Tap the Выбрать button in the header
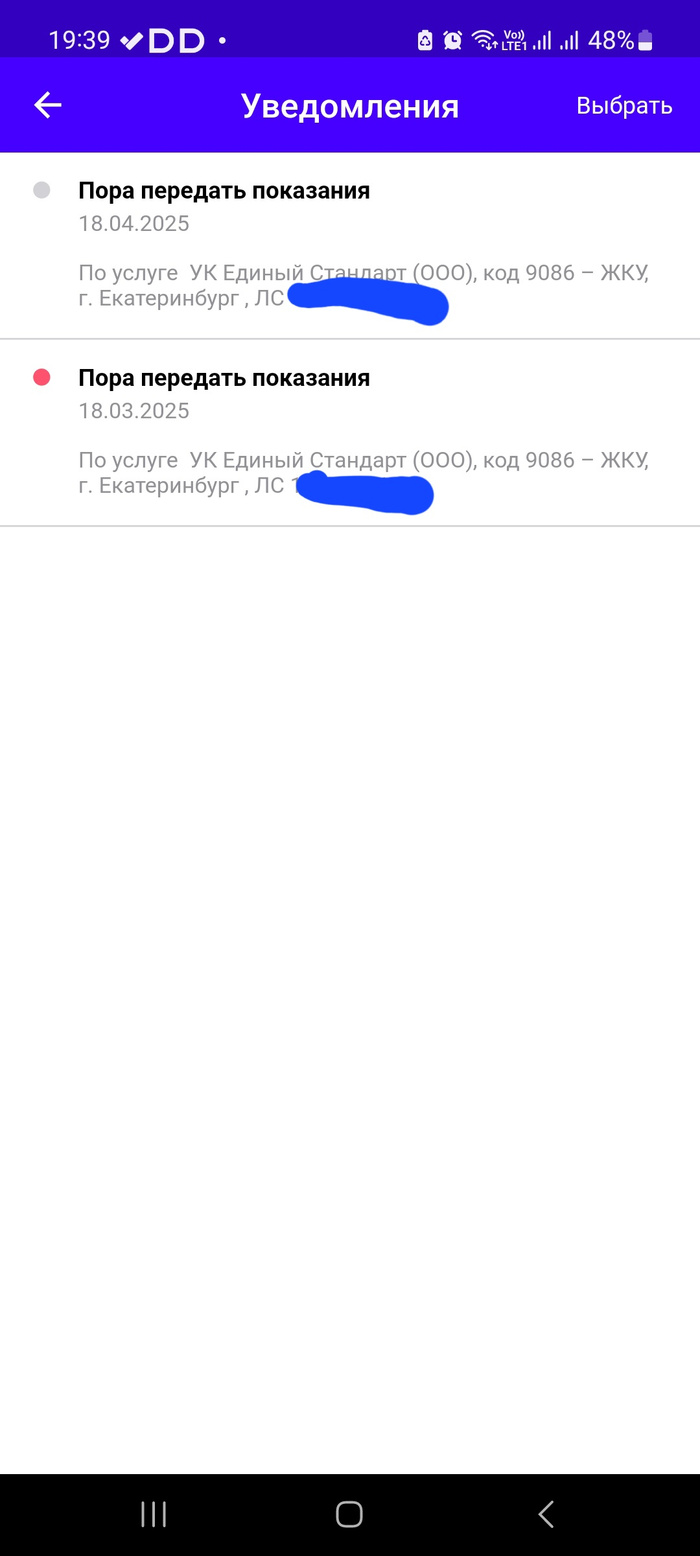The height and width of the screenshot is (1556, 700). coord(624,106)
